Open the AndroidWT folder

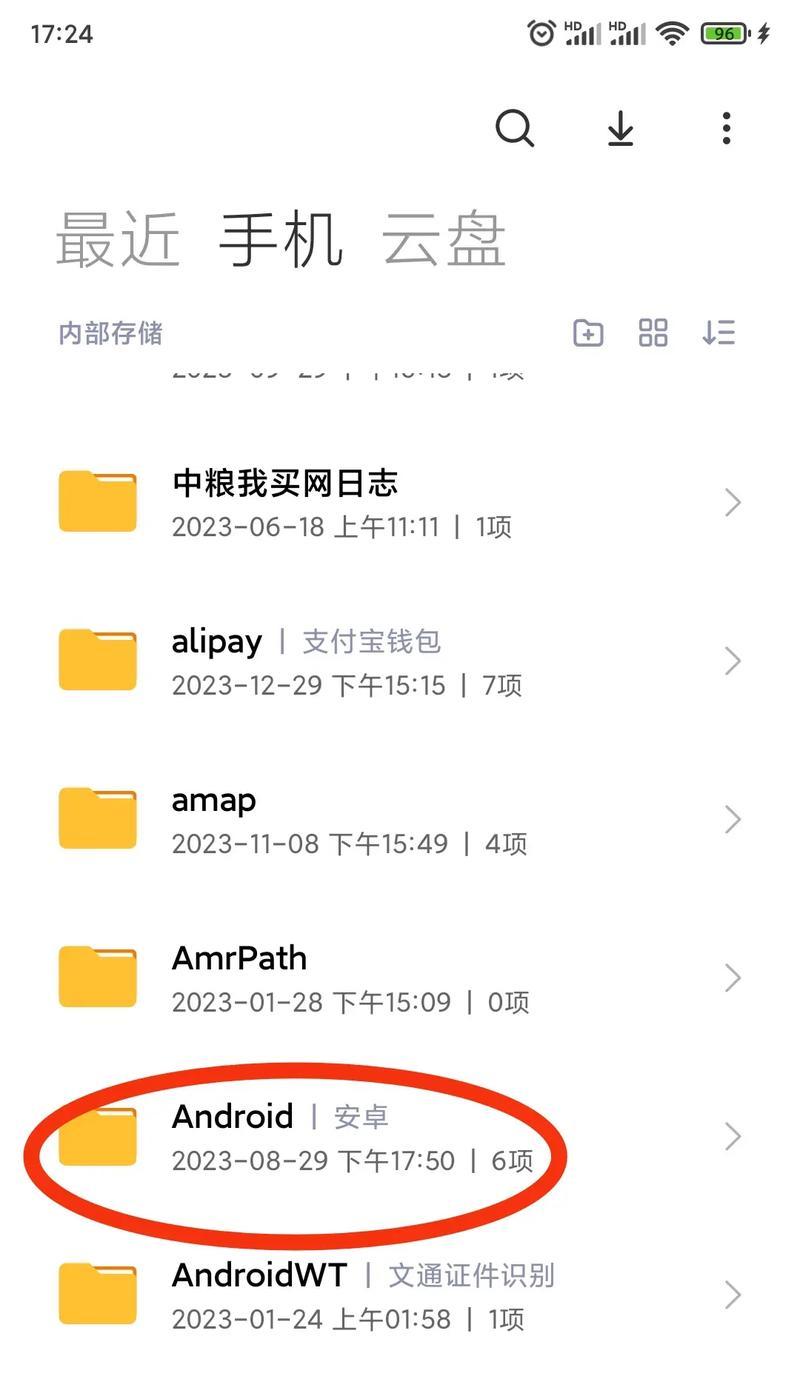(x=400, y=1295)
